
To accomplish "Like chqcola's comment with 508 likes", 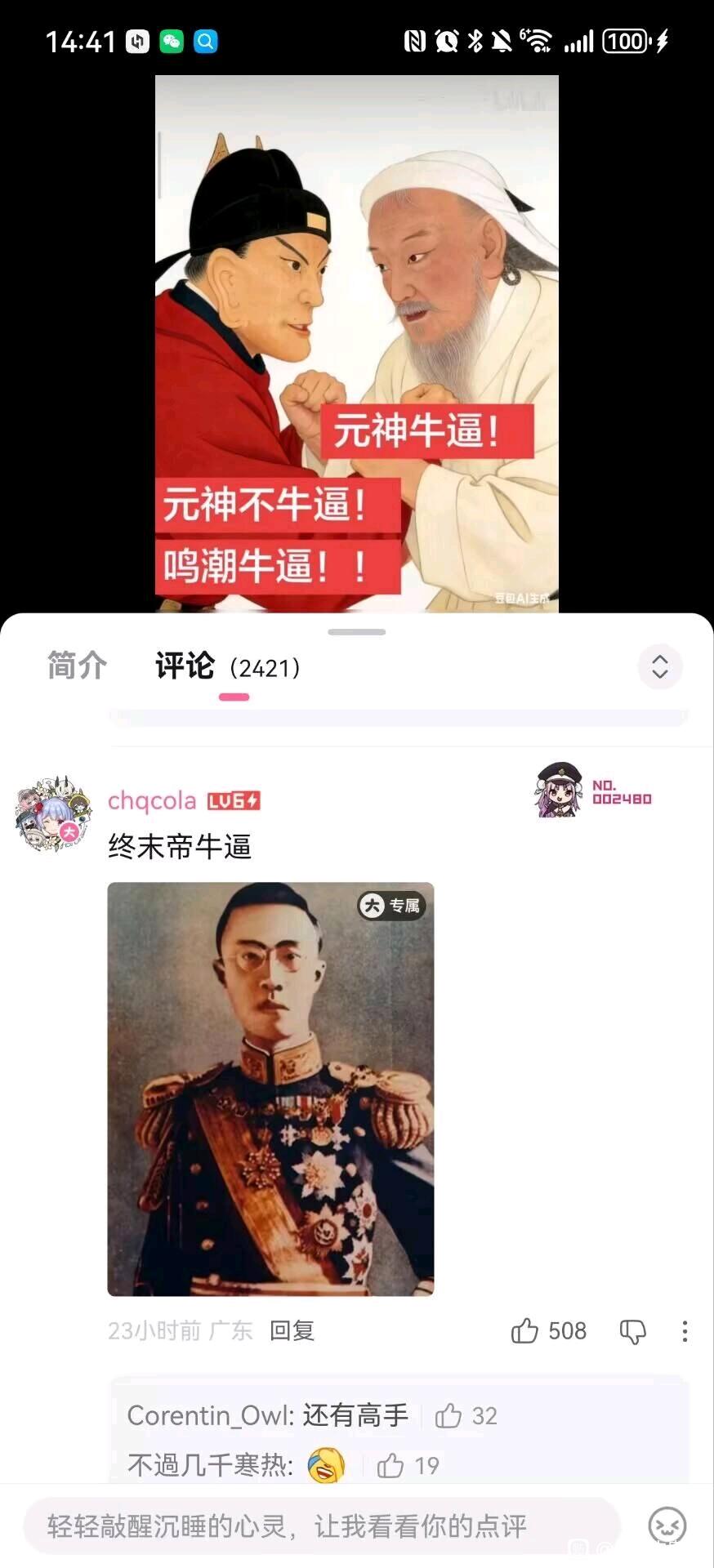I will click(525, 1331).
